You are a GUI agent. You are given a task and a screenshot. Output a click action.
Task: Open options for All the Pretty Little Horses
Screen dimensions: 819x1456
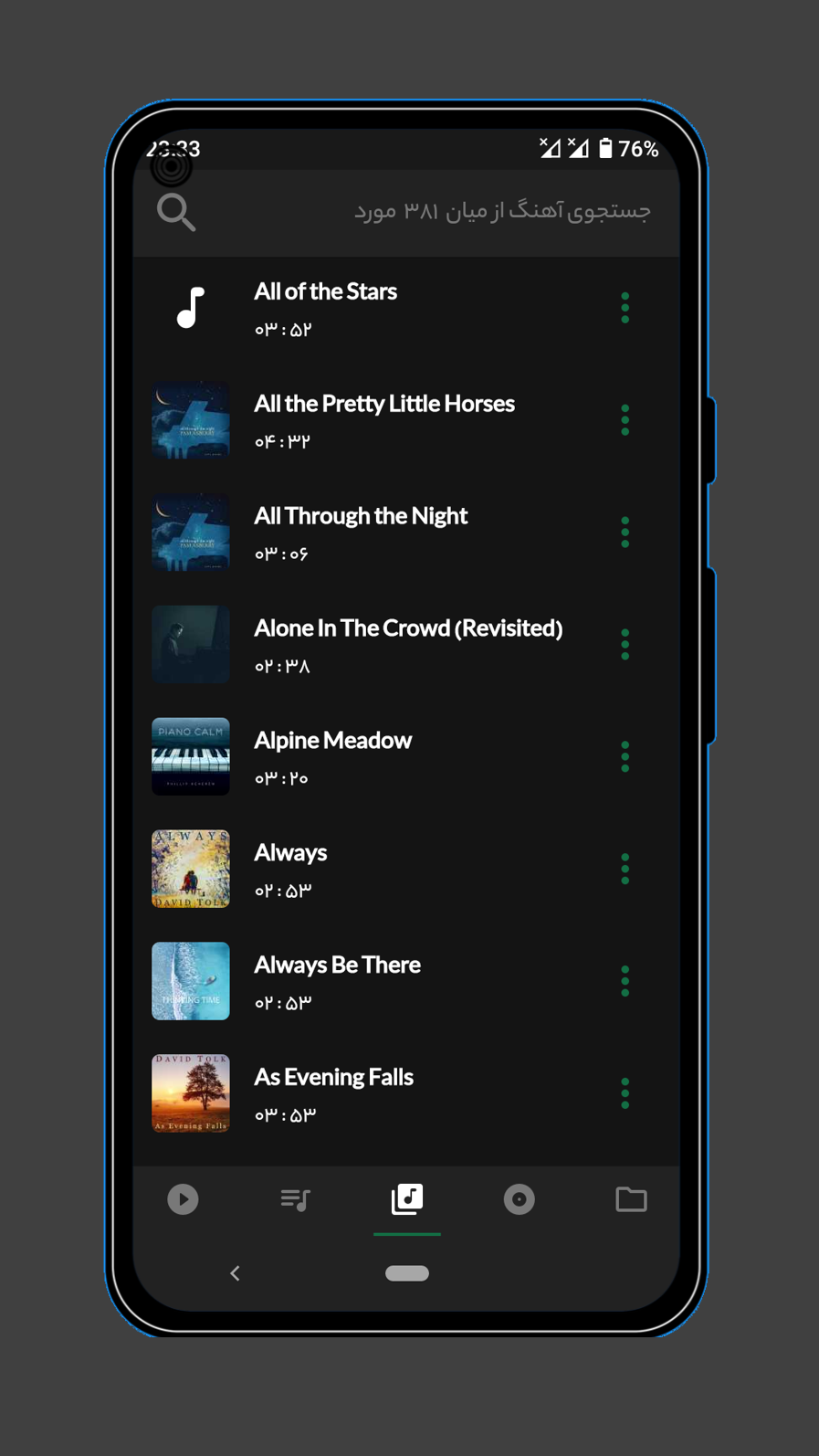(x=625, y=420)
